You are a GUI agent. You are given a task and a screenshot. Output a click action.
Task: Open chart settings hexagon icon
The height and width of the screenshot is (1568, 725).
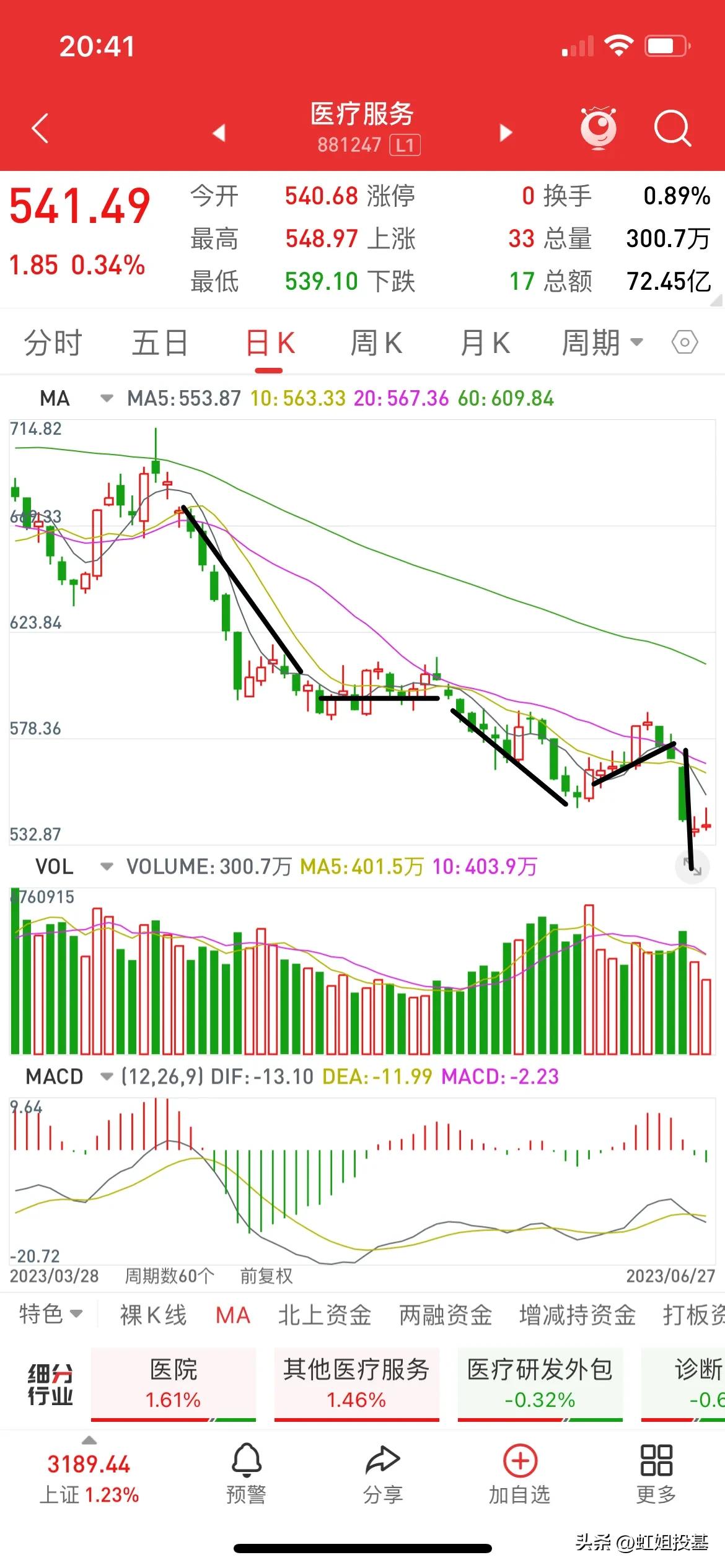[x=685, y=342]
